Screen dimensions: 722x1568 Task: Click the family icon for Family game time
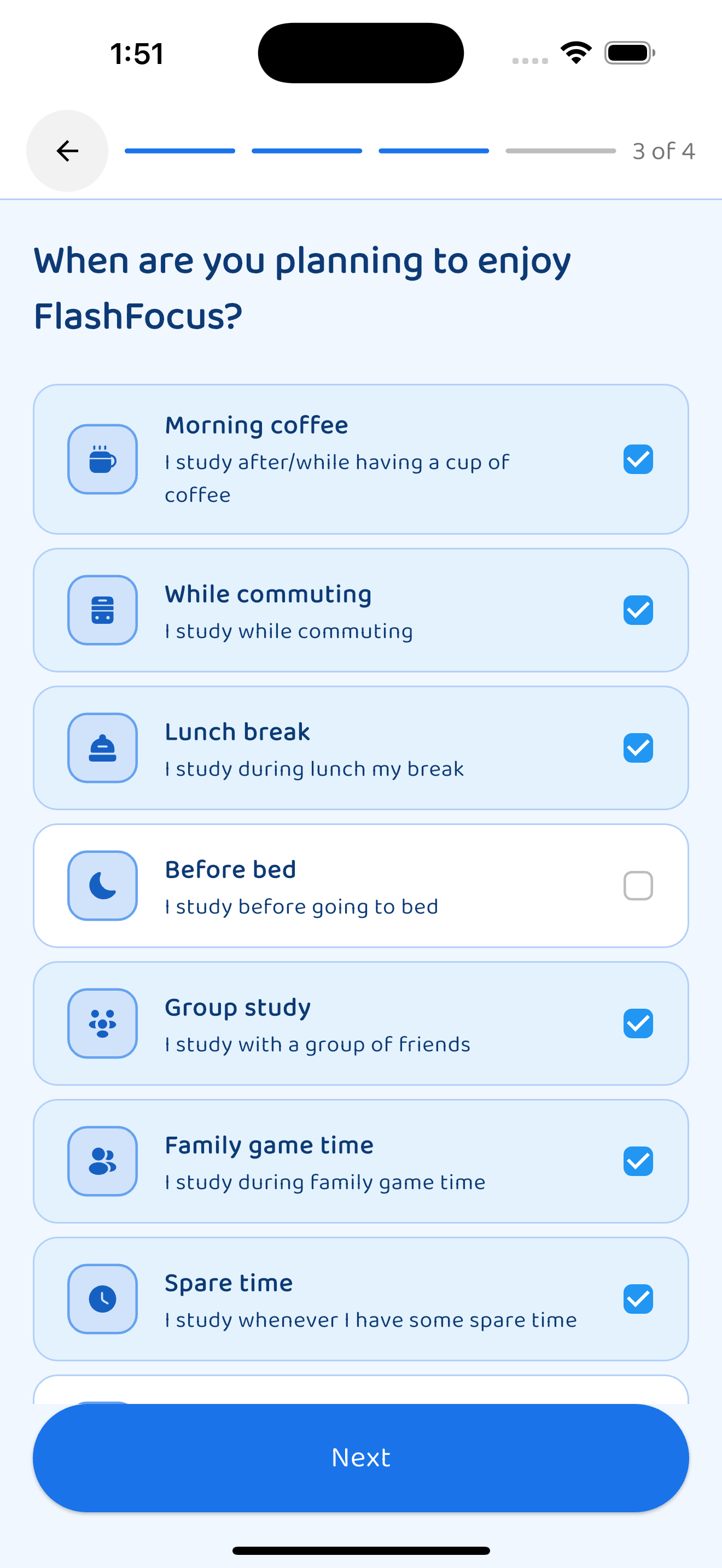click(x=102, y=1161)
